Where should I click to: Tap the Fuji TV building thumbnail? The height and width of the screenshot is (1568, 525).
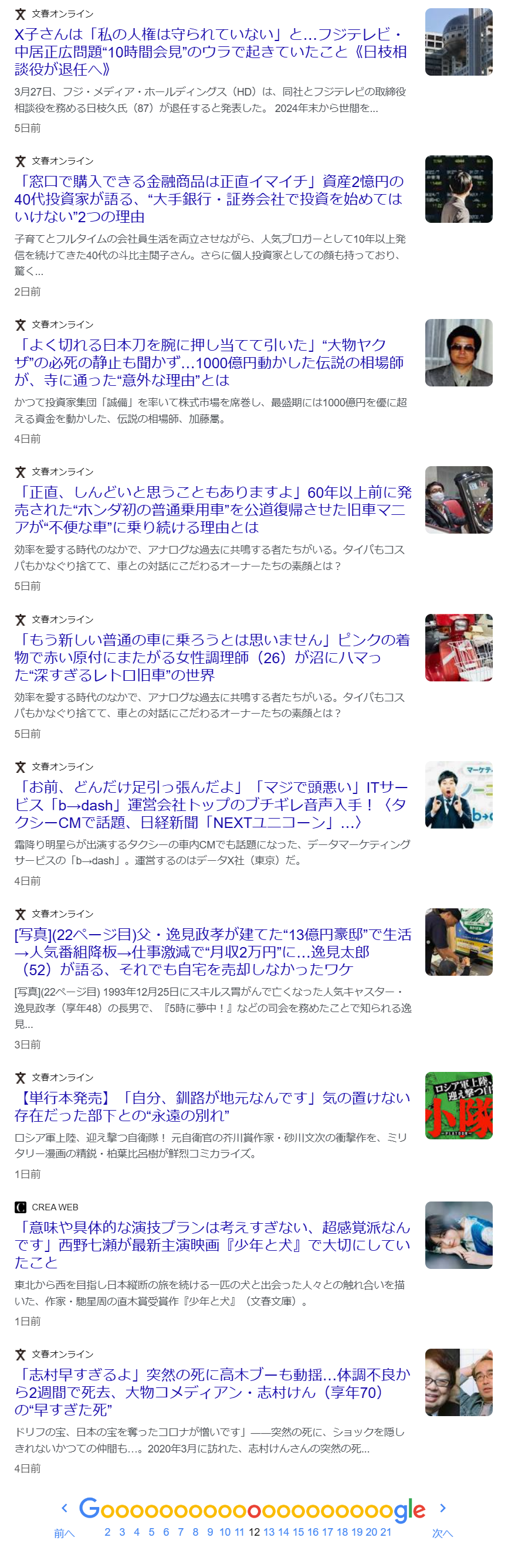tap(459, 42)
